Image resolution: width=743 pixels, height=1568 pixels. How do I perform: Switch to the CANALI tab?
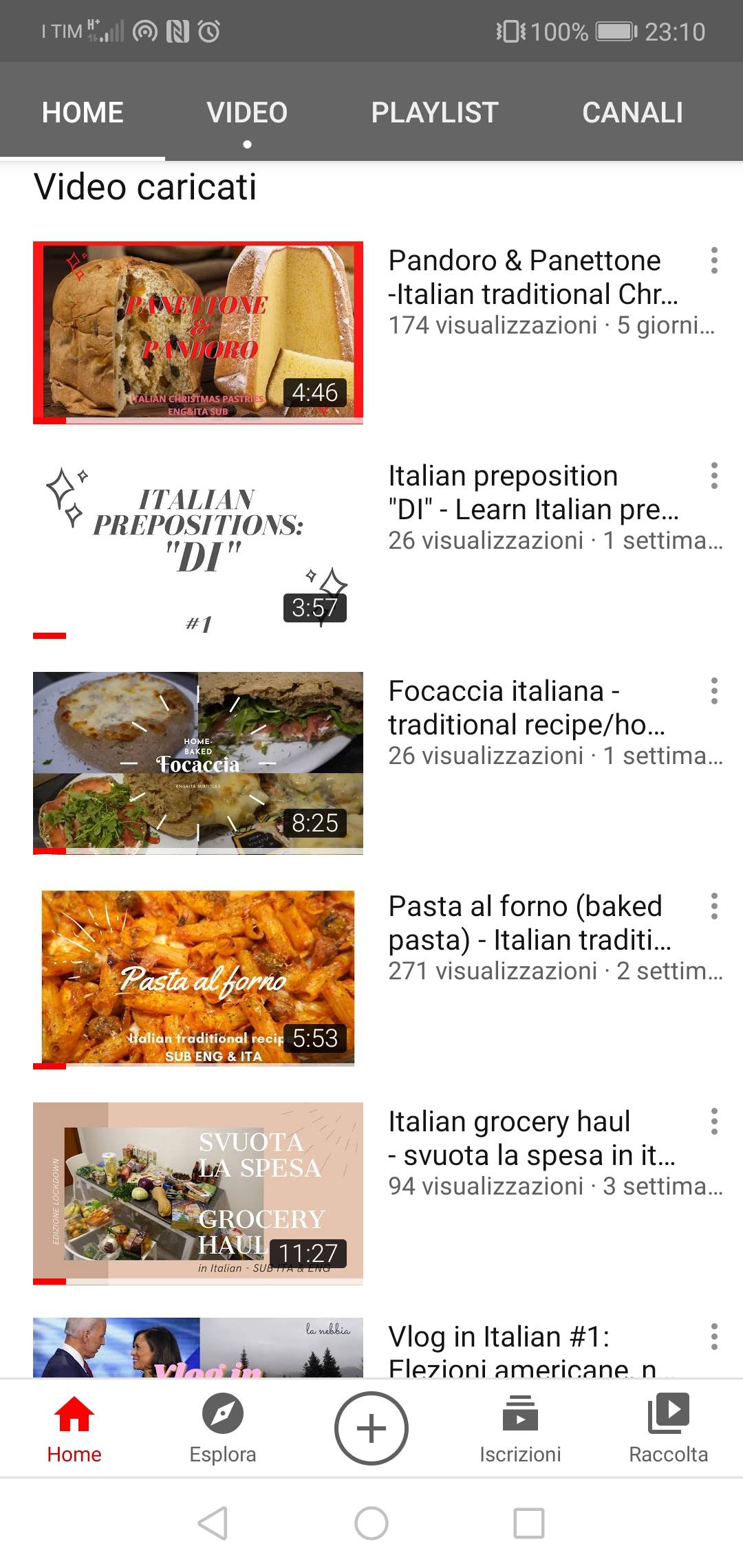633,111
